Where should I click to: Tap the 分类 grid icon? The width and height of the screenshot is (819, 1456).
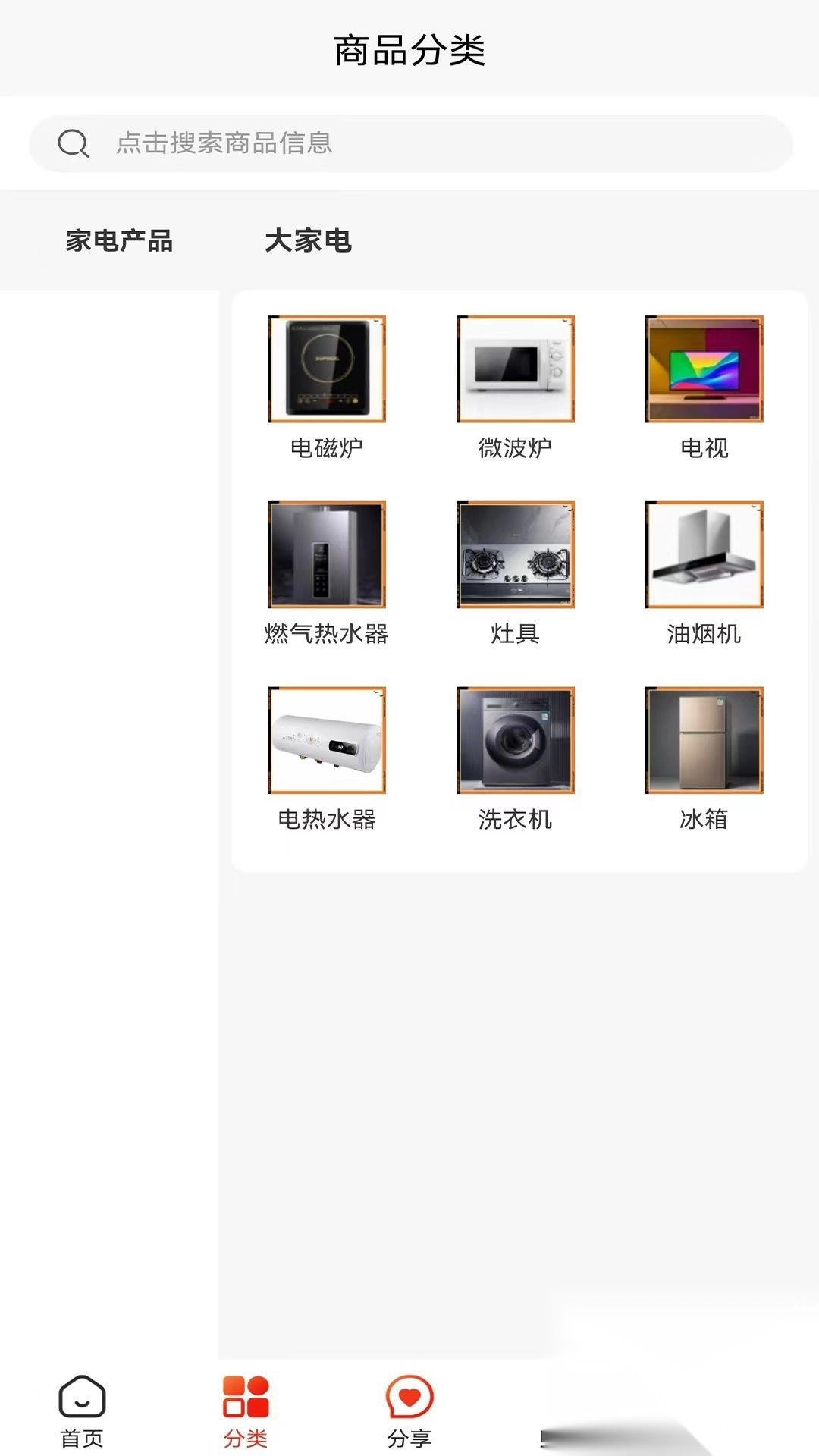click(x=246, y=1407)
